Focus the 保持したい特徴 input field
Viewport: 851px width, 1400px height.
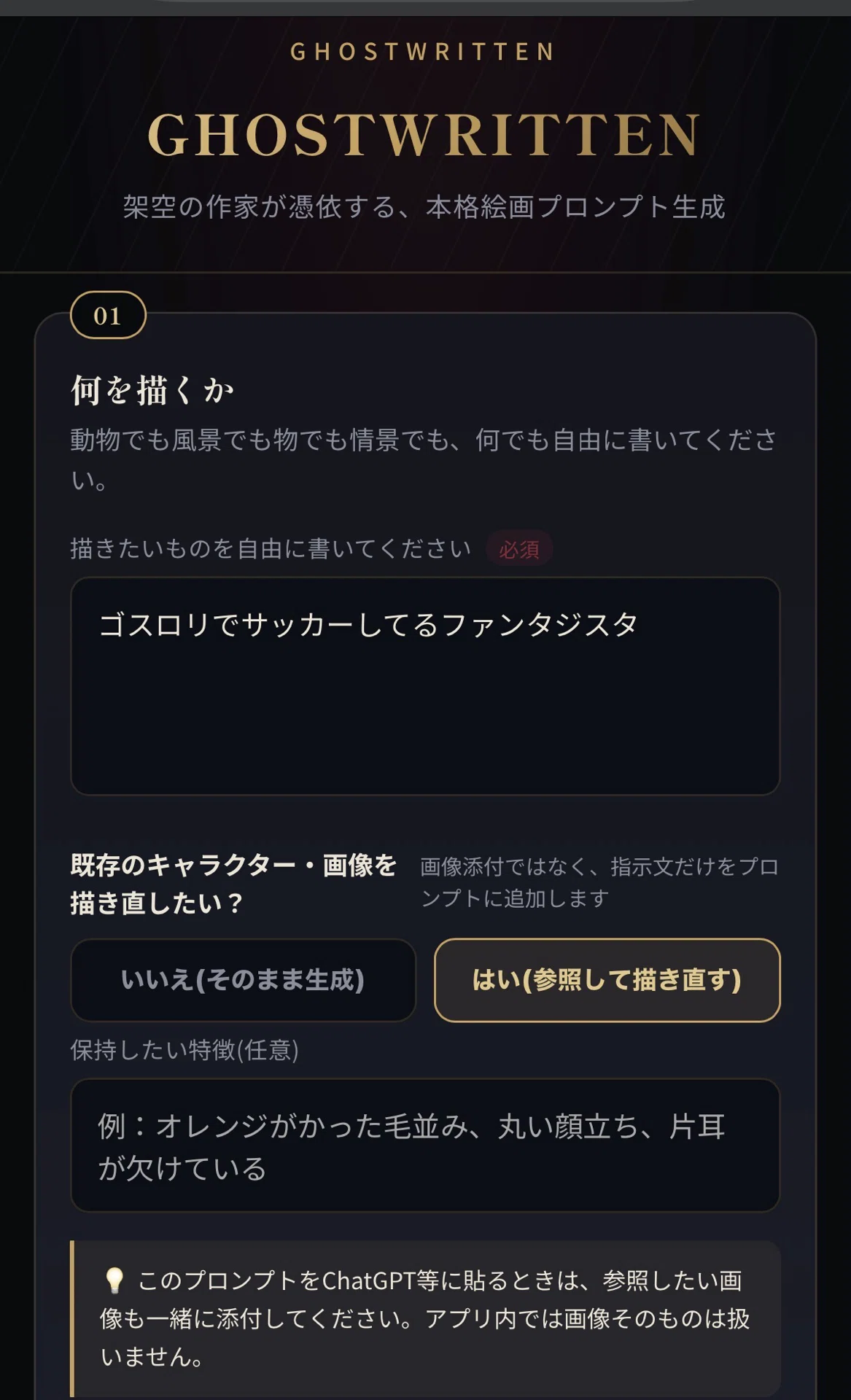pyautogui.click(x=425, y=1146)
